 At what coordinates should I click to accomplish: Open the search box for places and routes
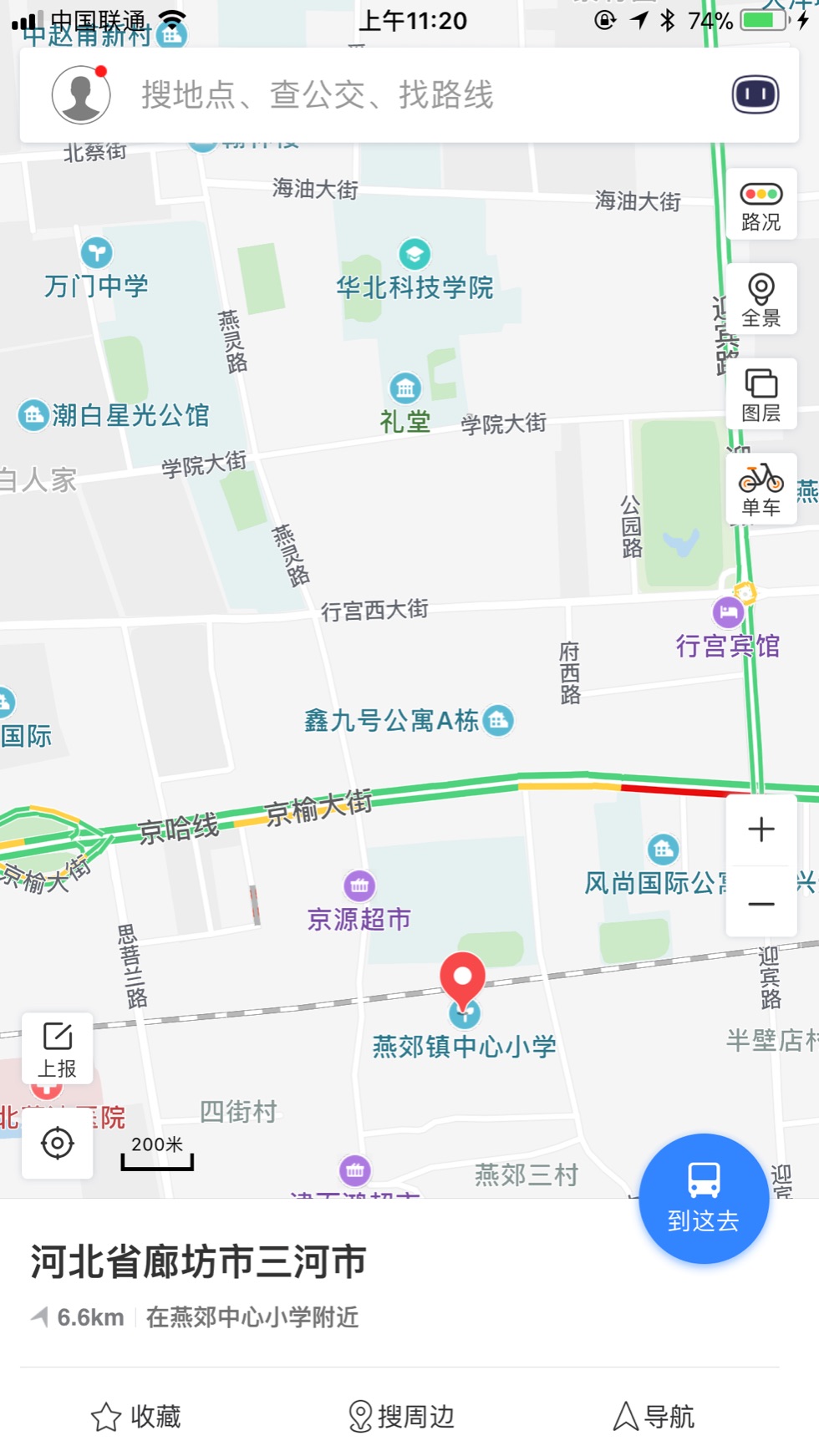click(x=401, y=95)
